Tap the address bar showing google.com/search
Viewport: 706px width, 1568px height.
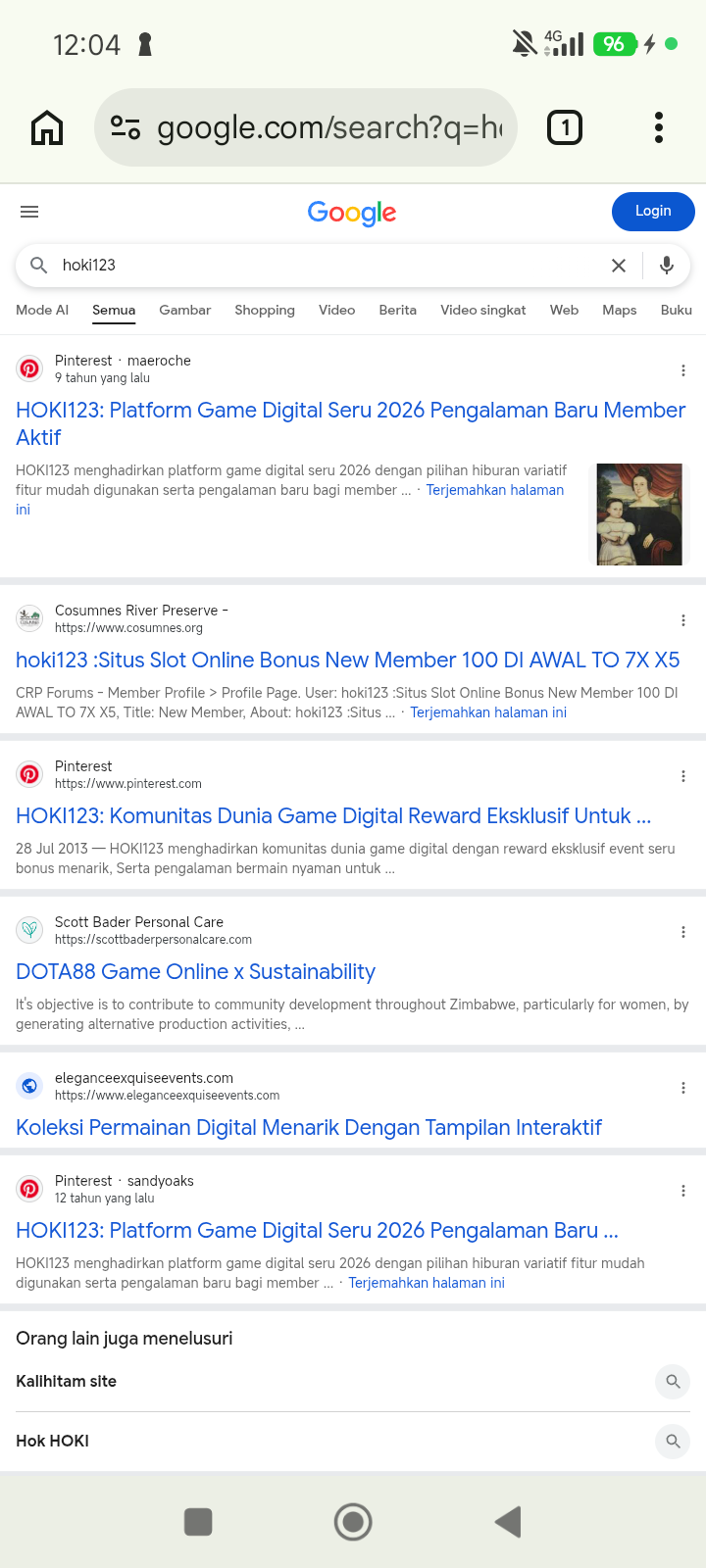pyautogui.click(x=305, y=127)
